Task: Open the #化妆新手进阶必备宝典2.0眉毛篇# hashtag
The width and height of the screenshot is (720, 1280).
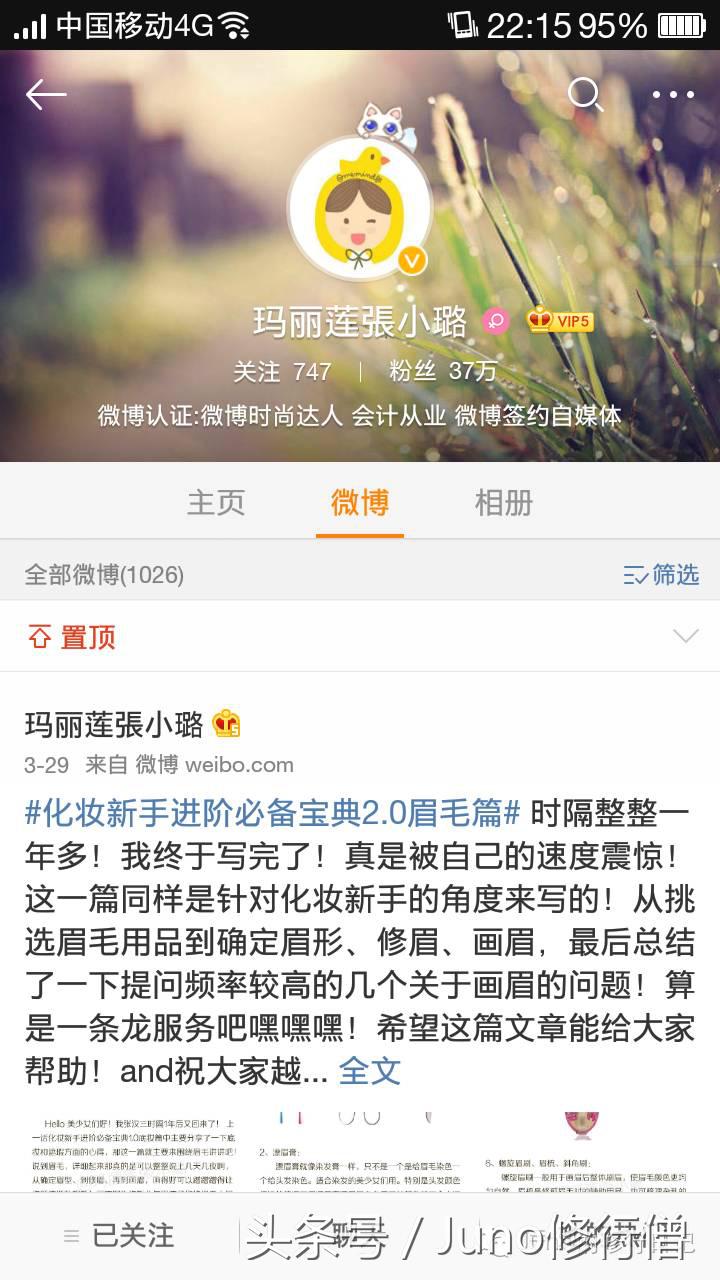Action: (x=272, y=813)
